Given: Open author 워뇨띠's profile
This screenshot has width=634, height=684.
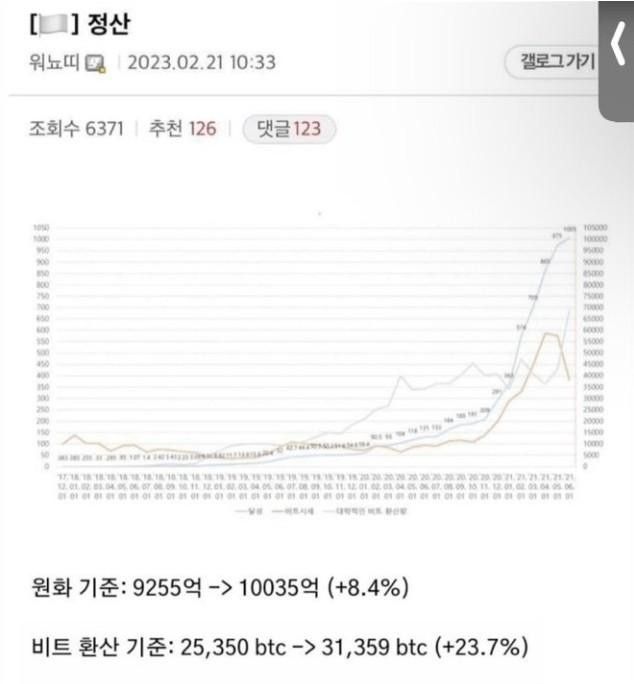Looking at the screenshot, I should tap(57, 63).
